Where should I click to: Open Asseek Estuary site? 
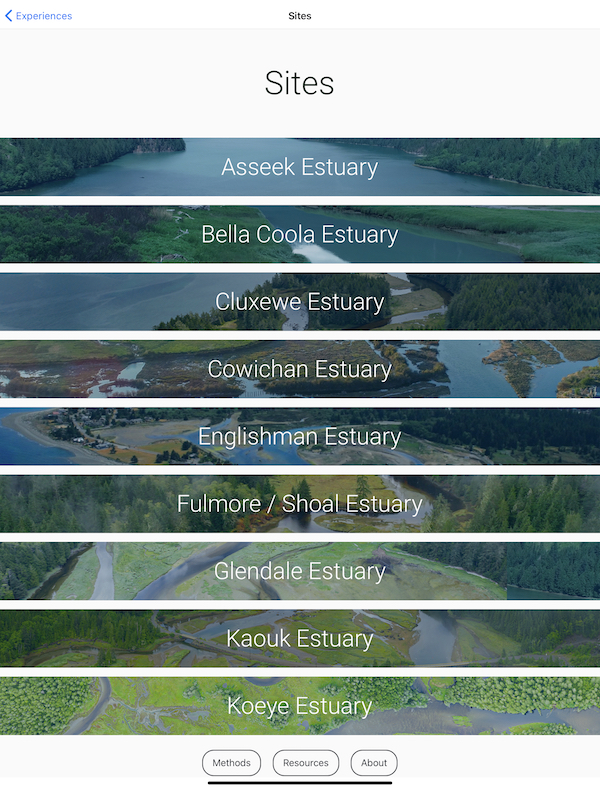[x=300, y=167]
